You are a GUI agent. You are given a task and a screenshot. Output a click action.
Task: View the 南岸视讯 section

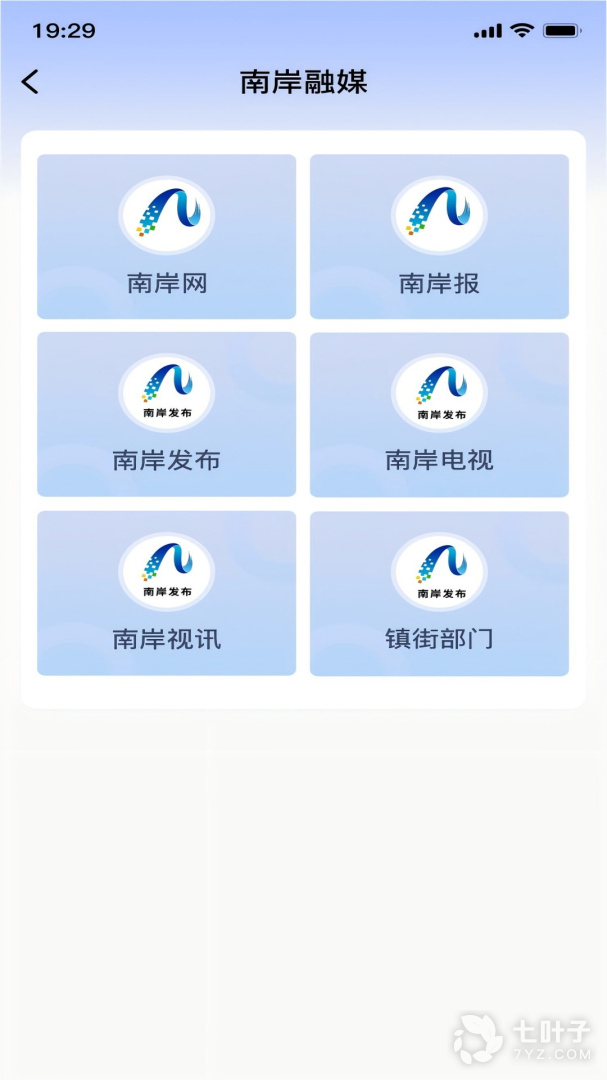(167, 593)
